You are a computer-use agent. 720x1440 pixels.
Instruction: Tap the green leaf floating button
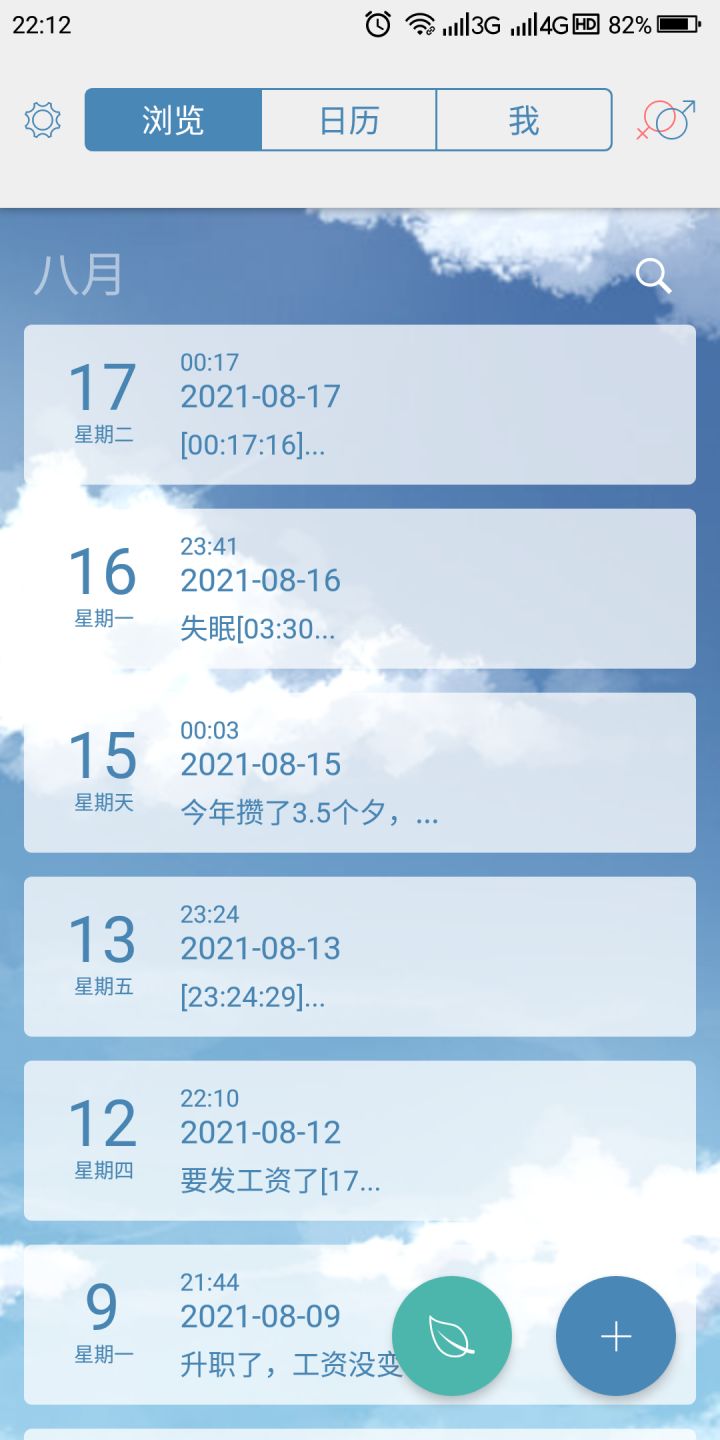pos(452,1335)
